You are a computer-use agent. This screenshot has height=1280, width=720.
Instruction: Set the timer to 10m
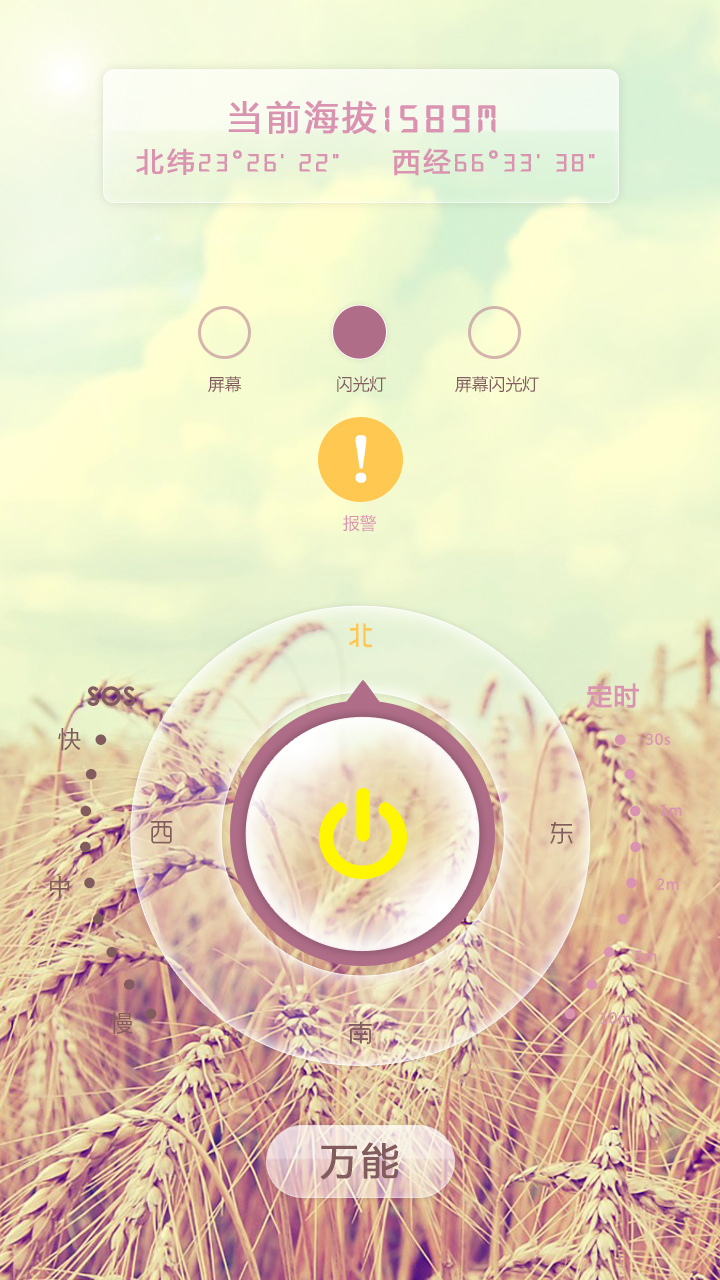[571, 1014]
